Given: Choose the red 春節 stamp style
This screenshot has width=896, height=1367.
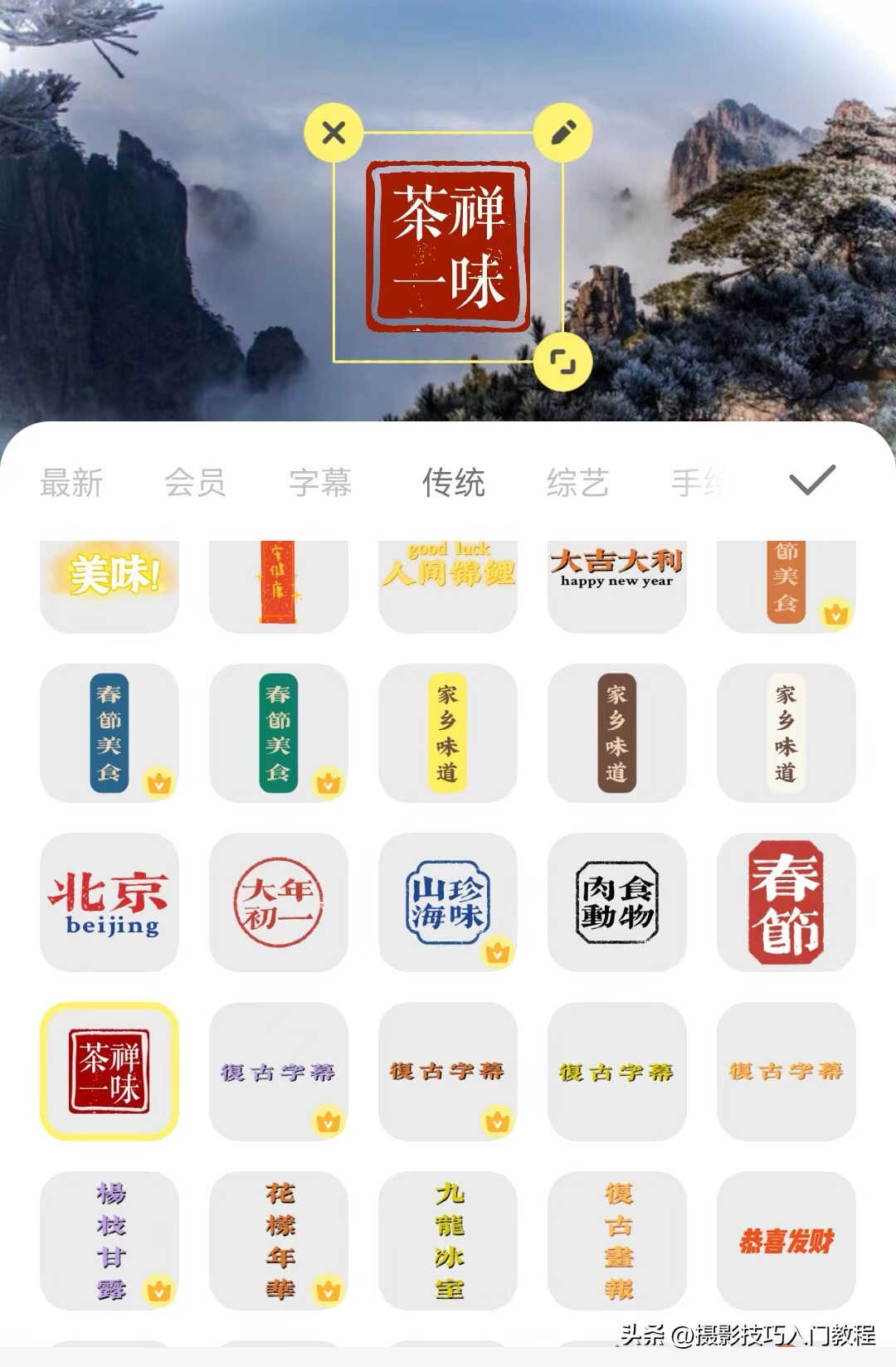Looking at the screenshot, I should 786,902.
